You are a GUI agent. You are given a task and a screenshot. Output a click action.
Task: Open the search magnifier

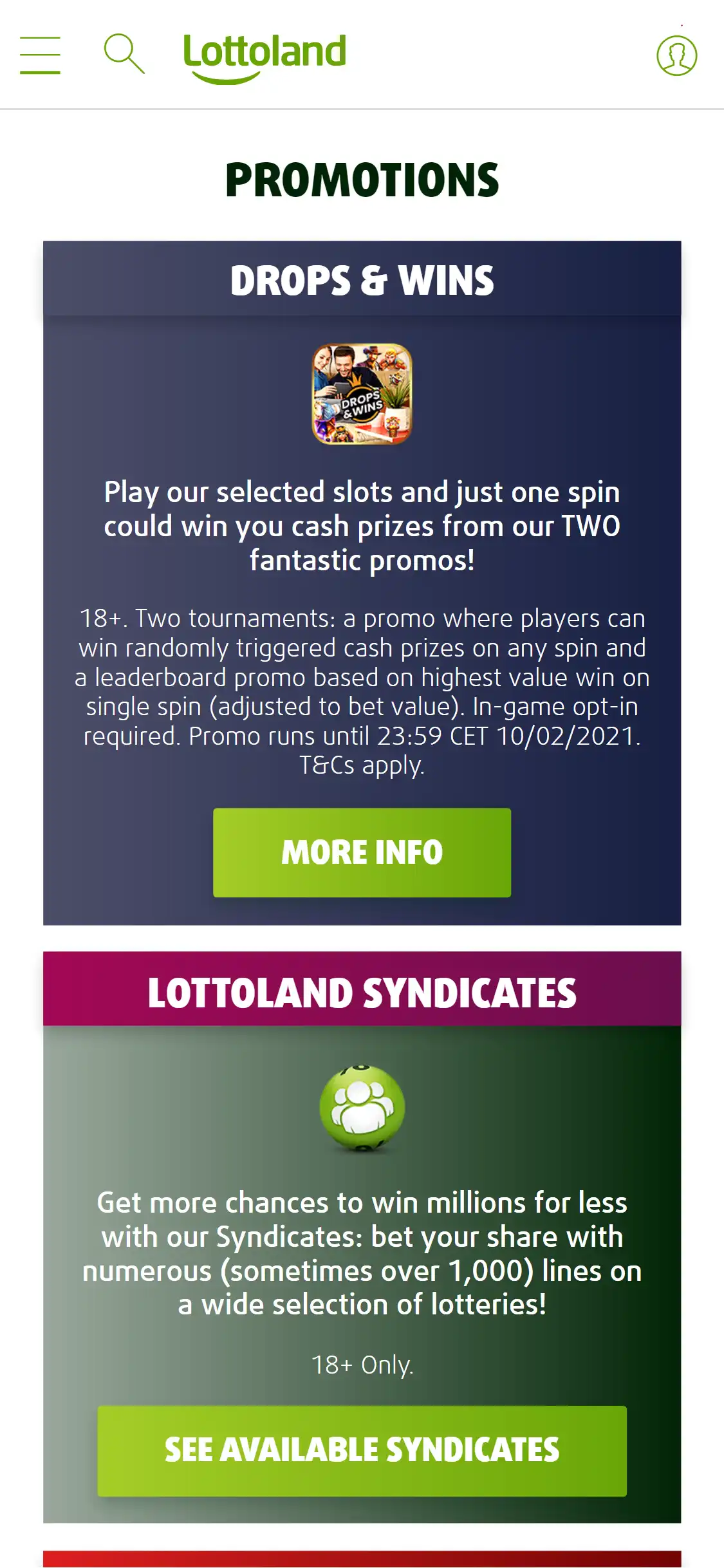pyautogui.click(x=124, y=54)
